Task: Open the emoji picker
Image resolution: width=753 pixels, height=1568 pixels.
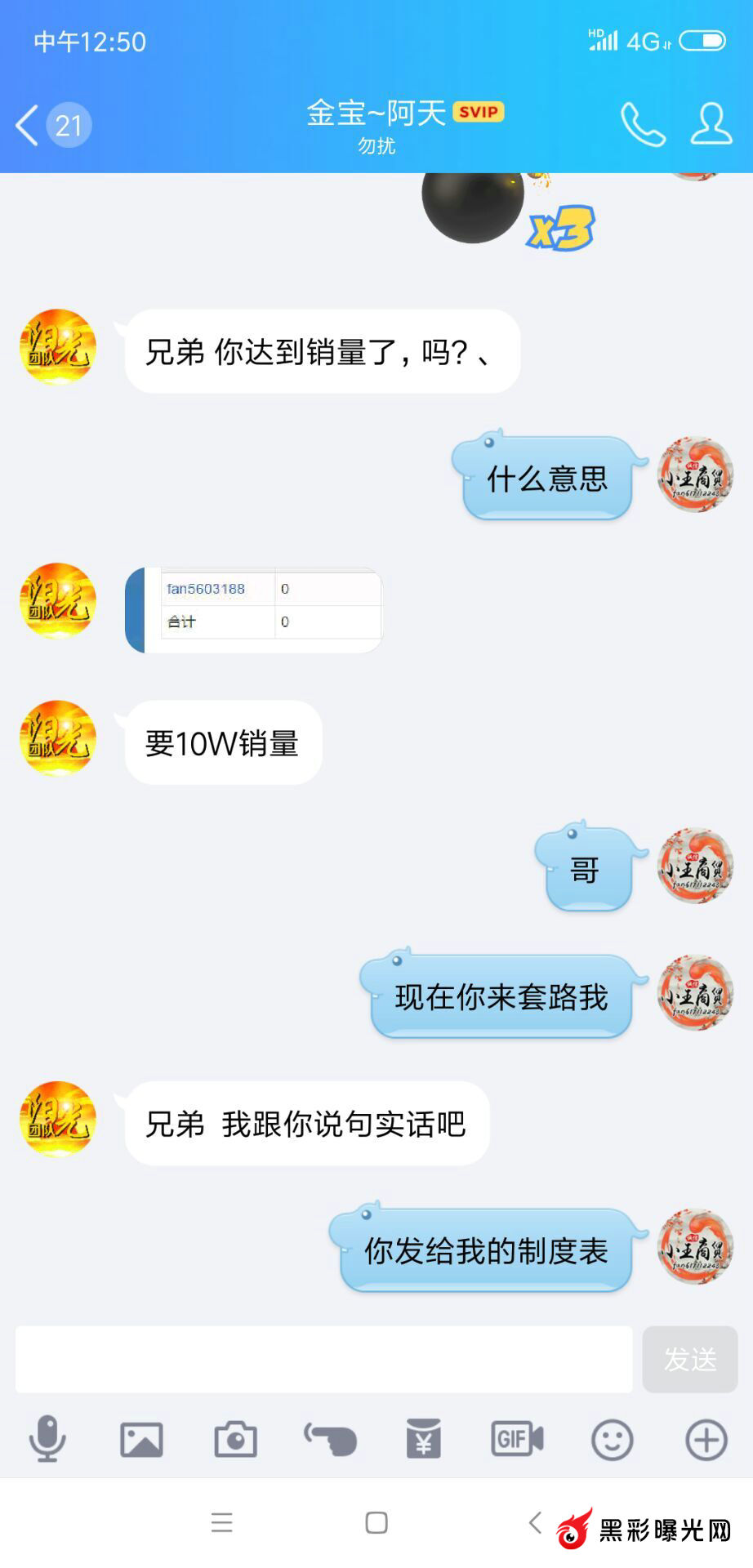Action: [x=612, y=1439]
